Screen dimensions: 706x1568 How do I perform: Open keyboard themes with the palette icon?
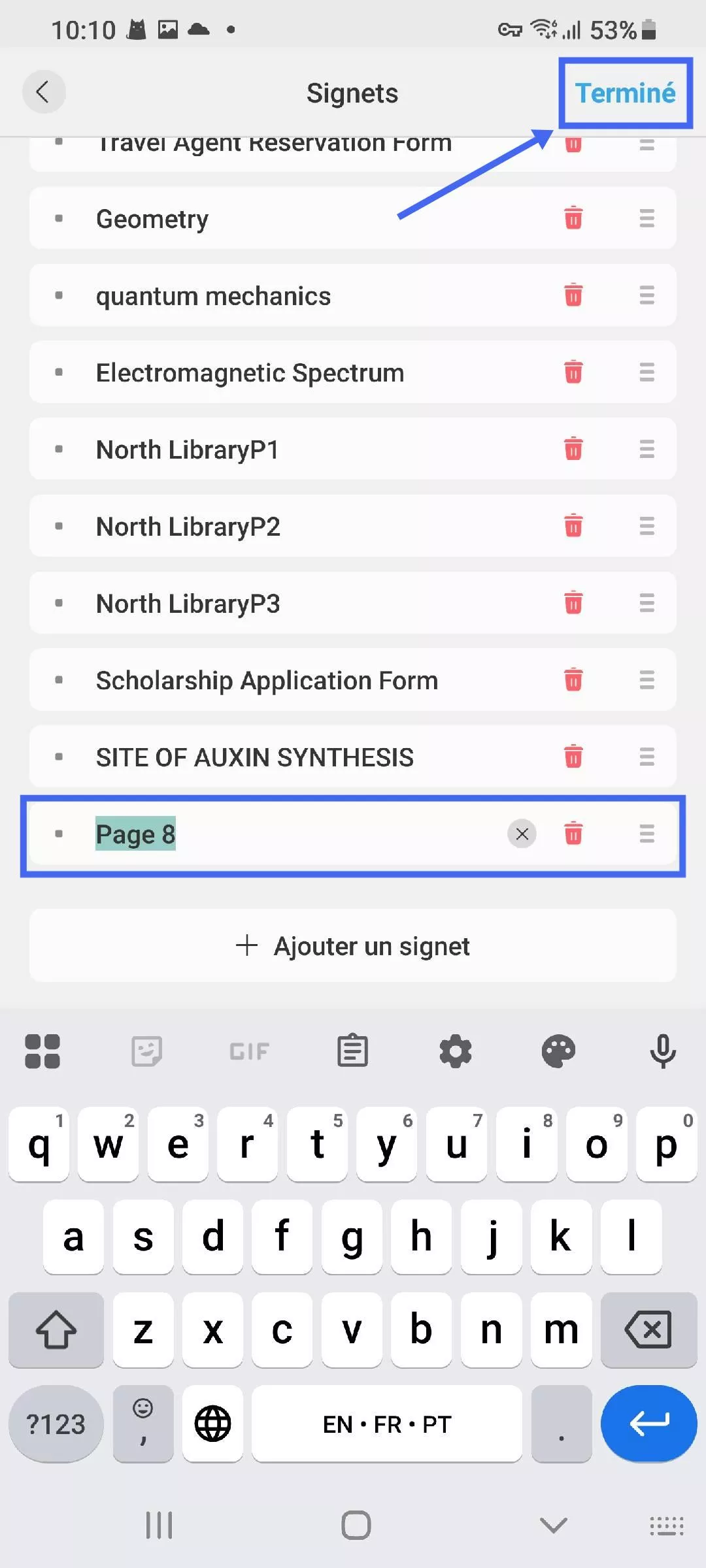click(559, 1050)
